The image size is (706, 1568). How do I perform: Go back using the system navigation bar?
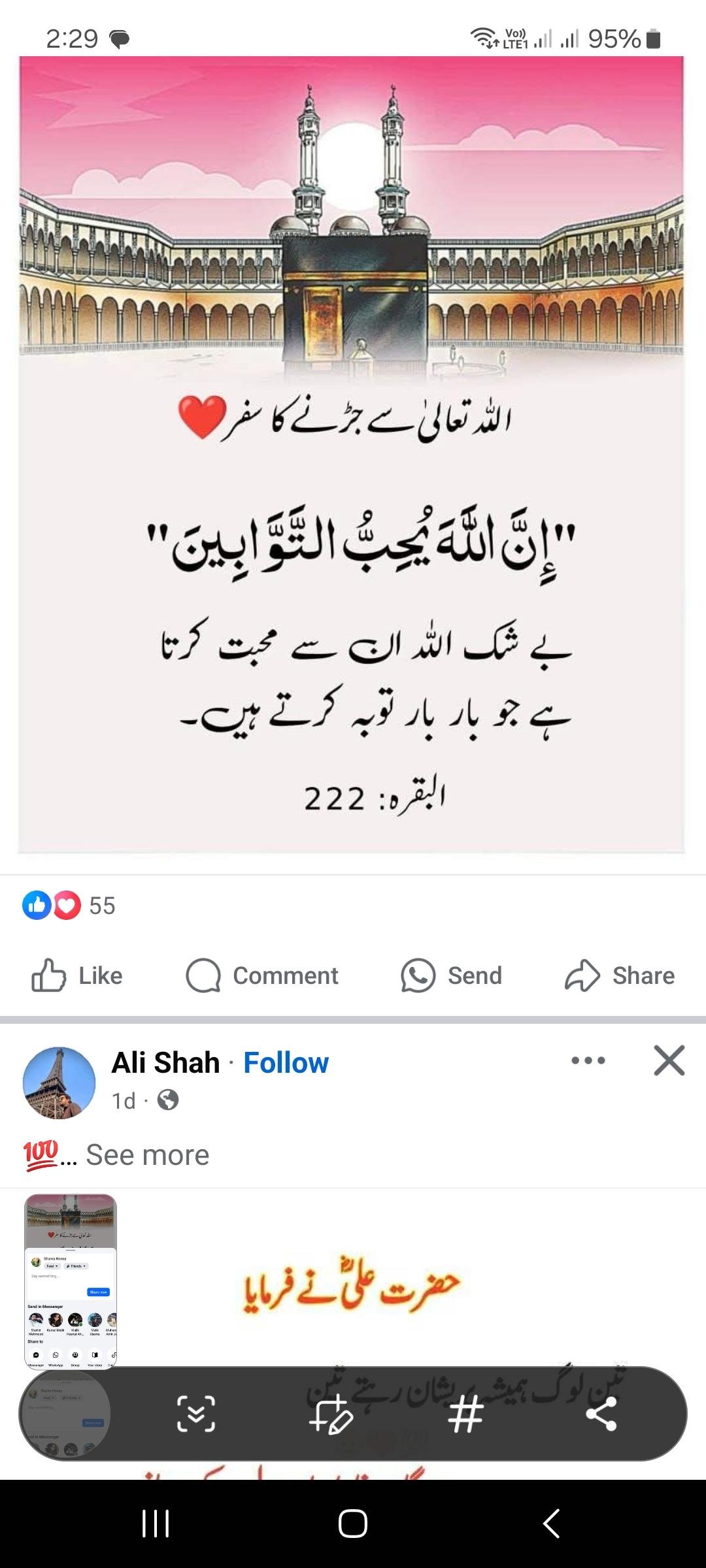coord(551,1524)
